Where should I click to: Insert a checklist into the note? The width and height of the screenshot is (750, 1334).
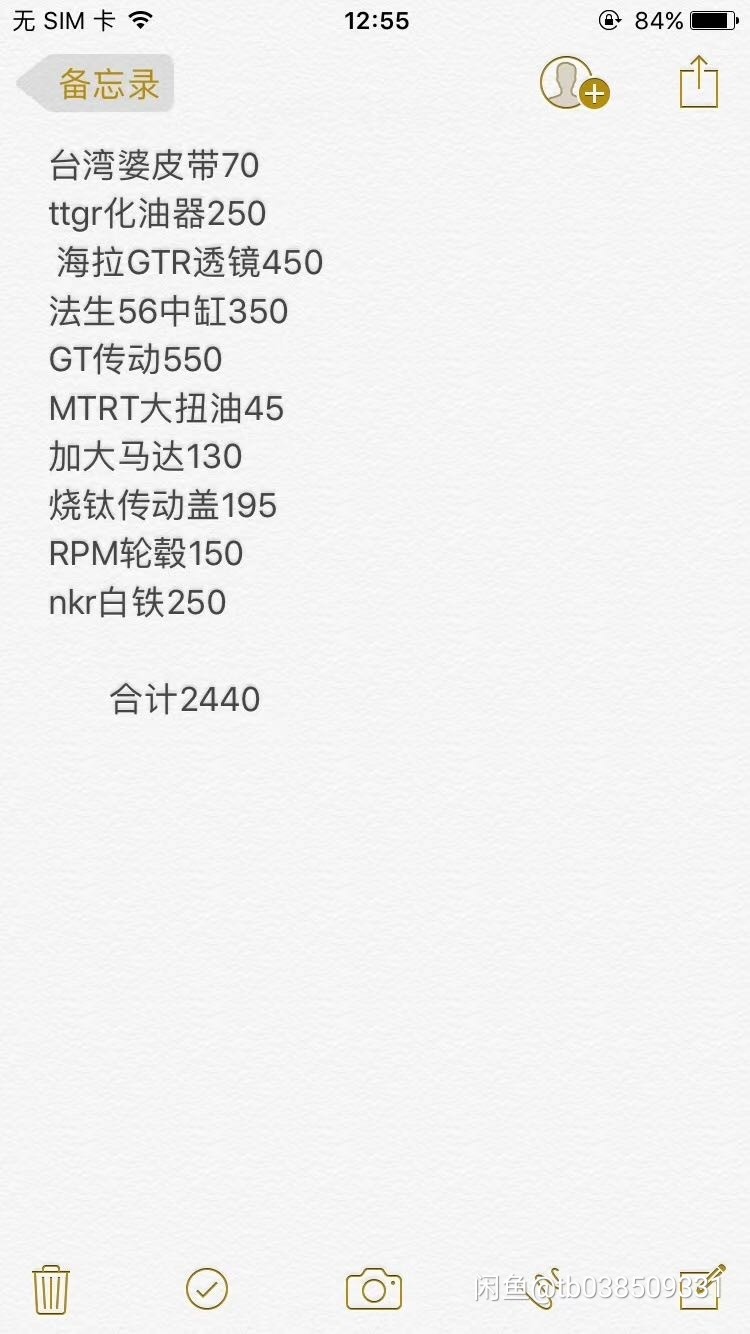click(x=207, y=1288)
